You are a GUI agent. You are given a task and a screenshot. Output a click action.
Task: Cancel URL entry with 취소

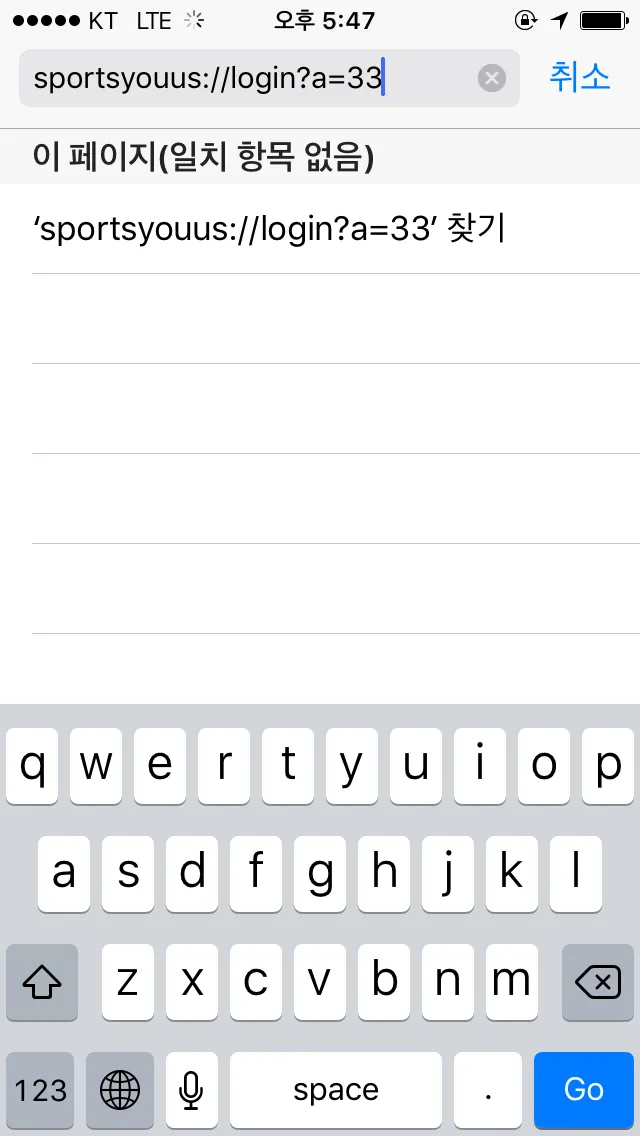coord(579,77)
